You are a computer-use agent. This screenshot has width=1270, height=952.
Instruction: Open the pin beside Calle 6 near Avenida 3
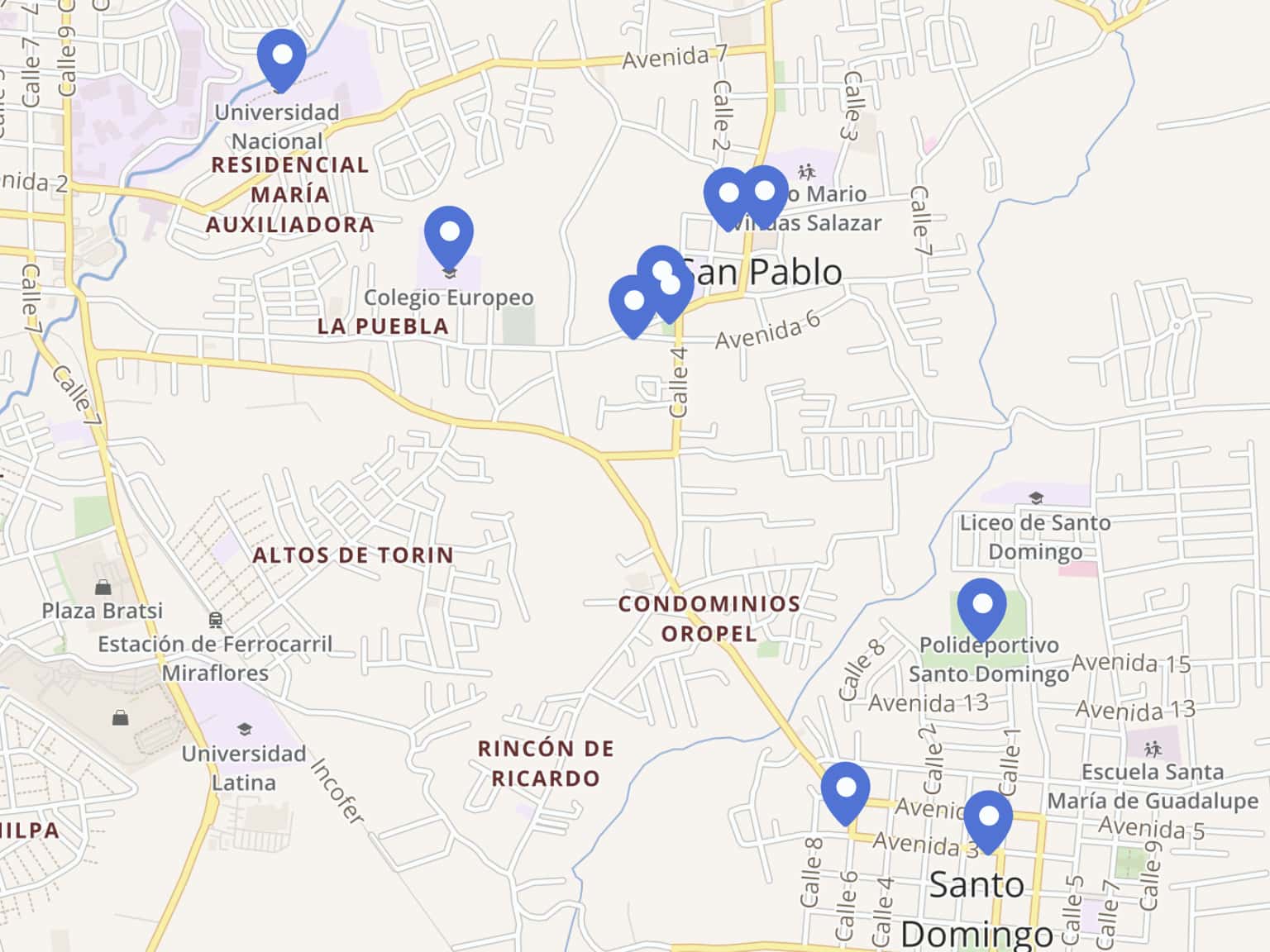tap(845, 789)
